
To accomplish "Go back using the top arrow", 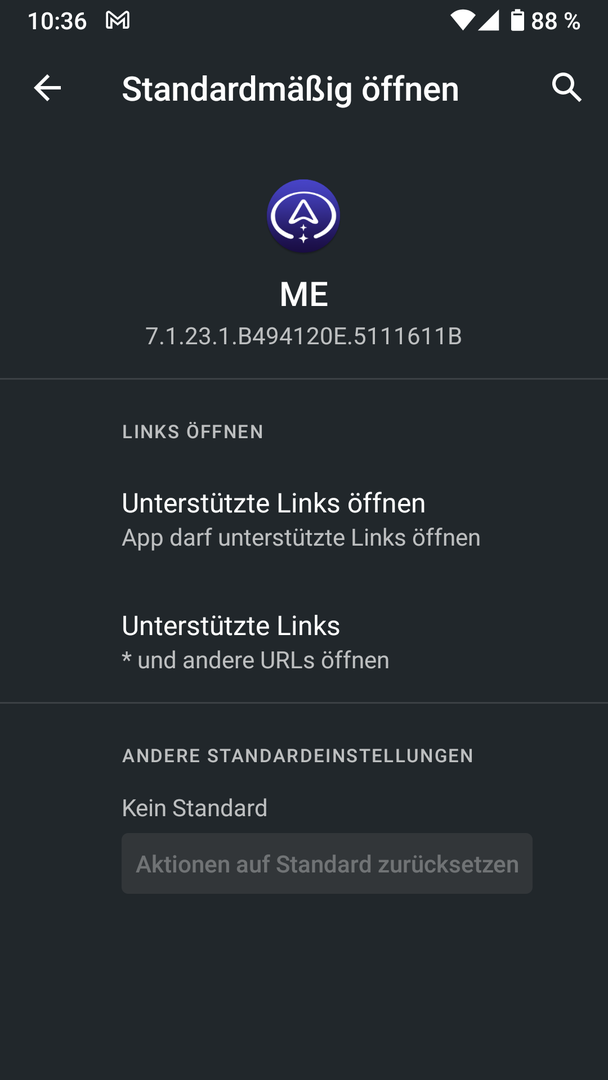I will pyautogui.click(x=47, y=88).
